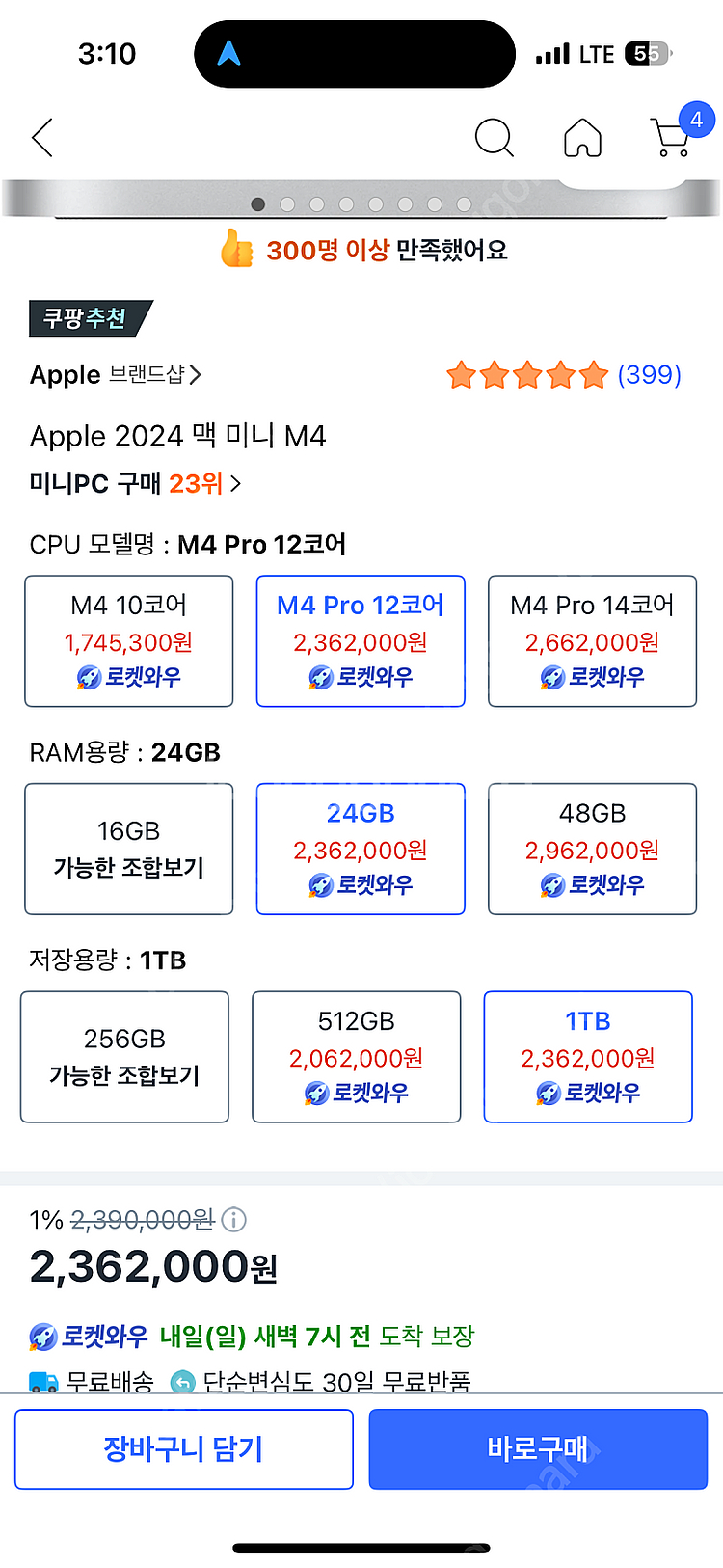723x1568 pixels.
Task: Select the 256GB storage option
Action: tap(125, 1057)
